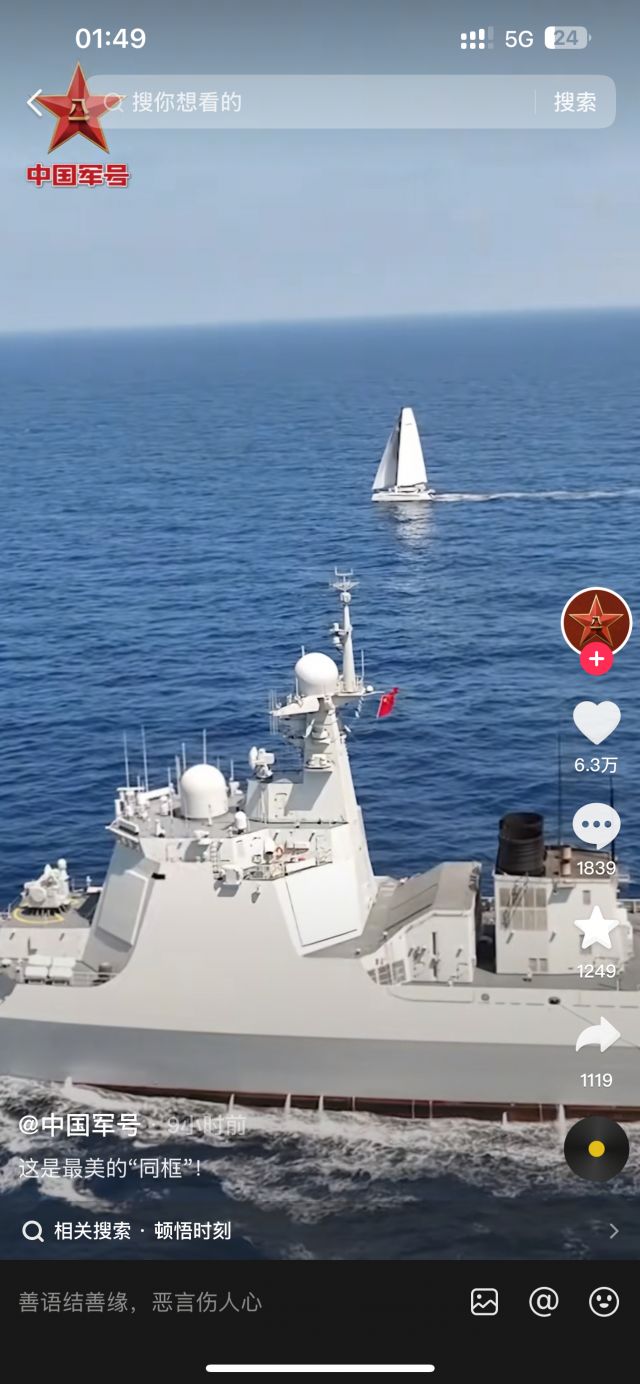Share the video via the arrow icon
Image resolution: width=640 pixels, height=1384 pixels.
[x=596, y=1035]
